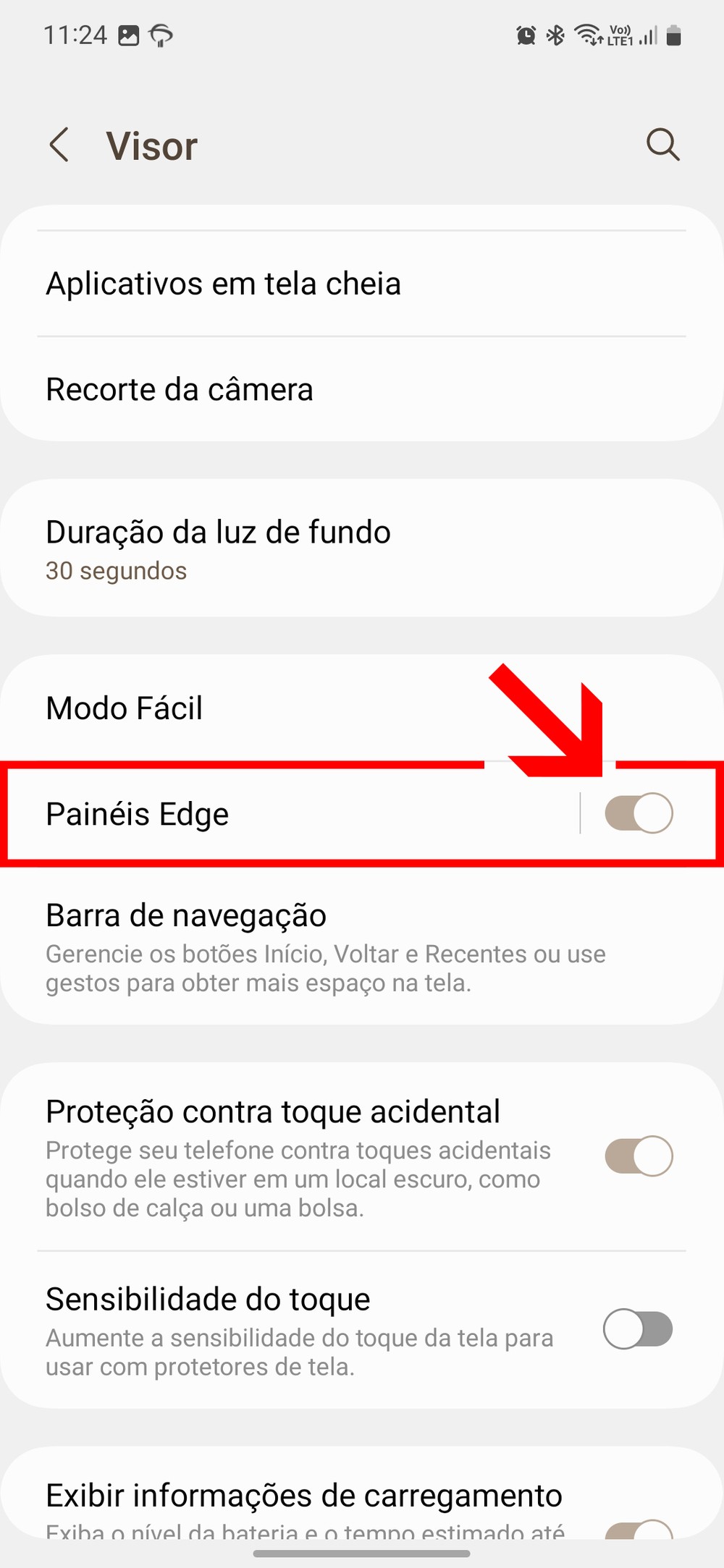Image resolution: width=724 pixels, height=1568 pixels.
Task: Turn off the Painéis Edge switch
Action: coord(639,813)
